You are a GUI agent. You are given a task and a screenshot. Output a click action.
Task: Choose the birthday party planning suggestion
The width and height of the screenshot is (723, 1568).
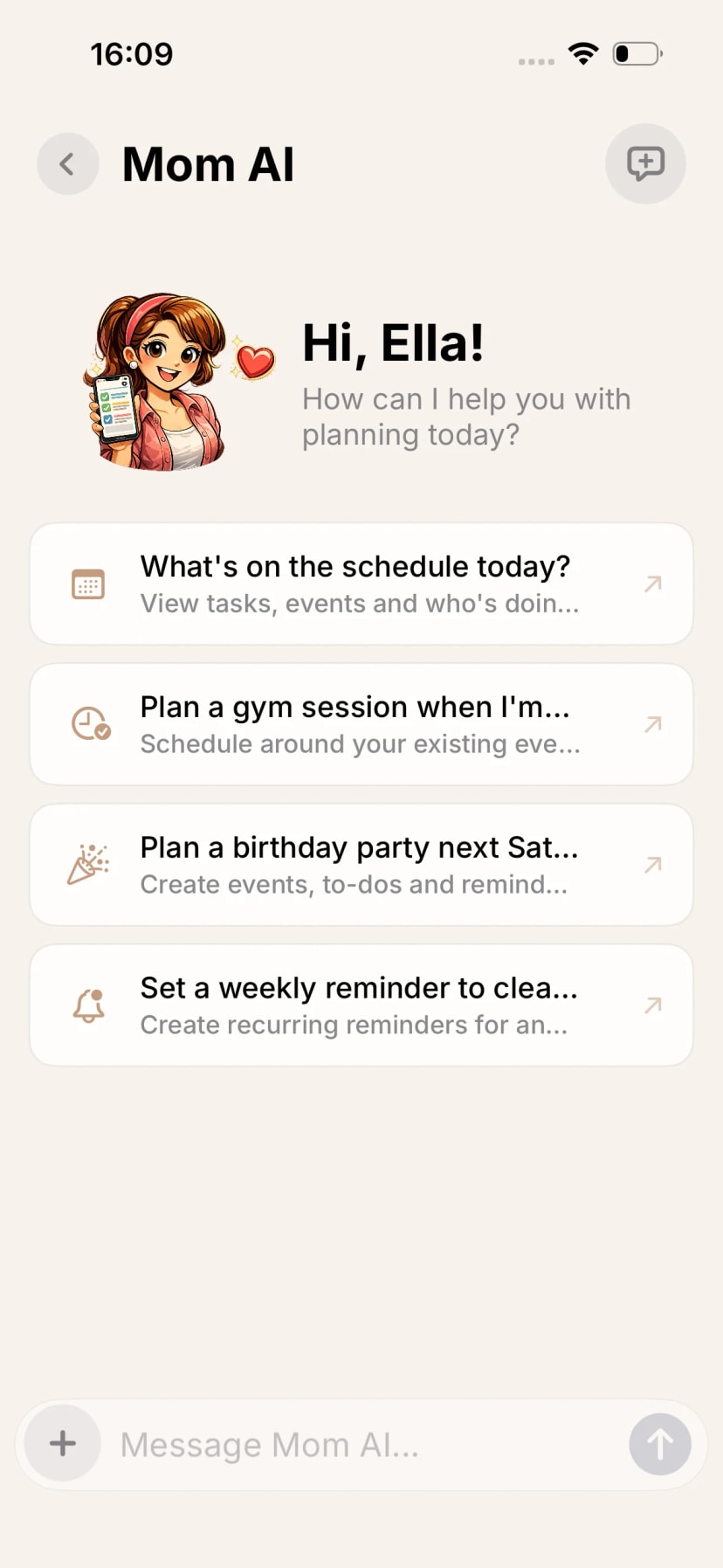click(361, 865)
